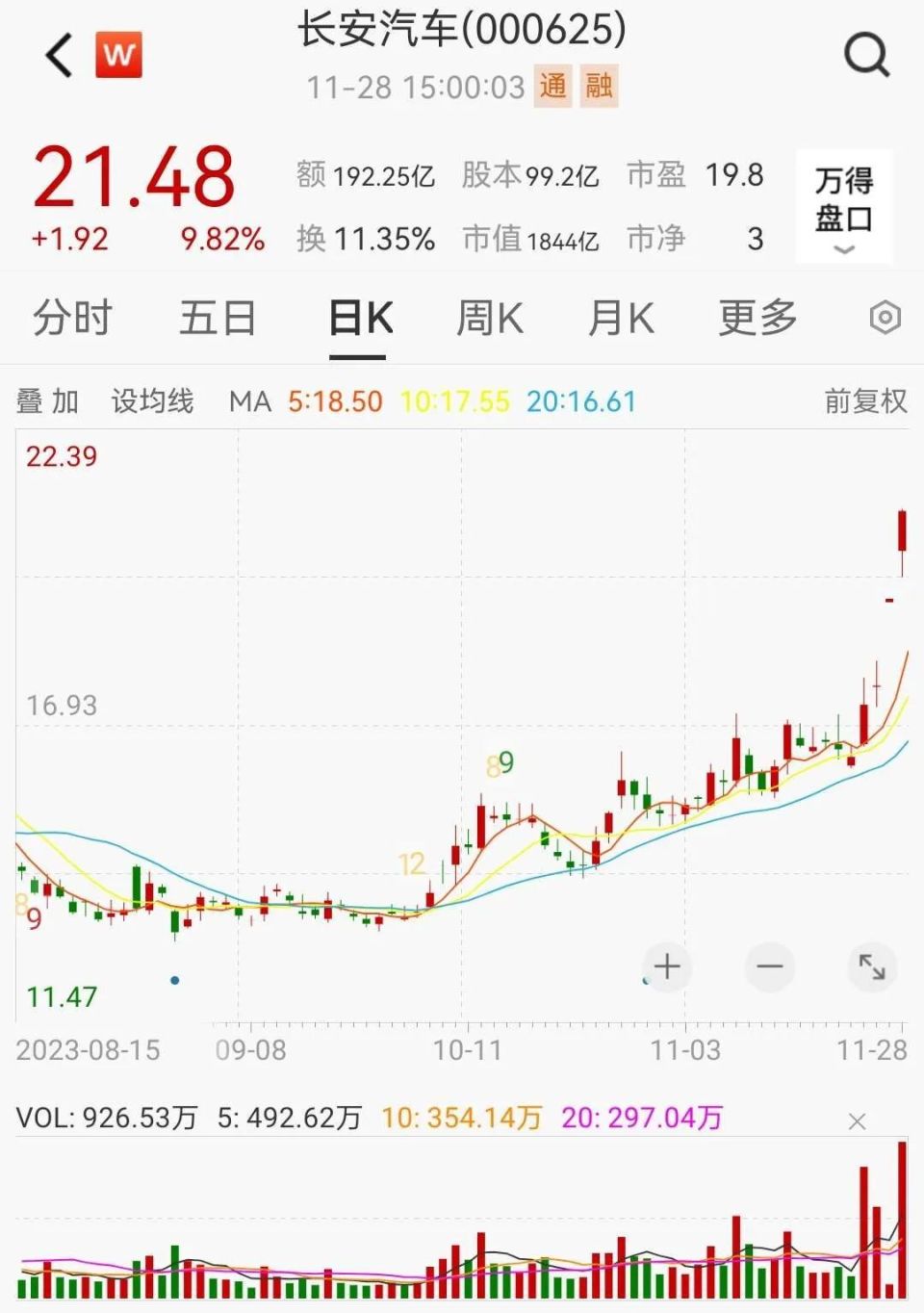
Task: Switch to the 周K weekly chart tab
Action: [489, 318]
